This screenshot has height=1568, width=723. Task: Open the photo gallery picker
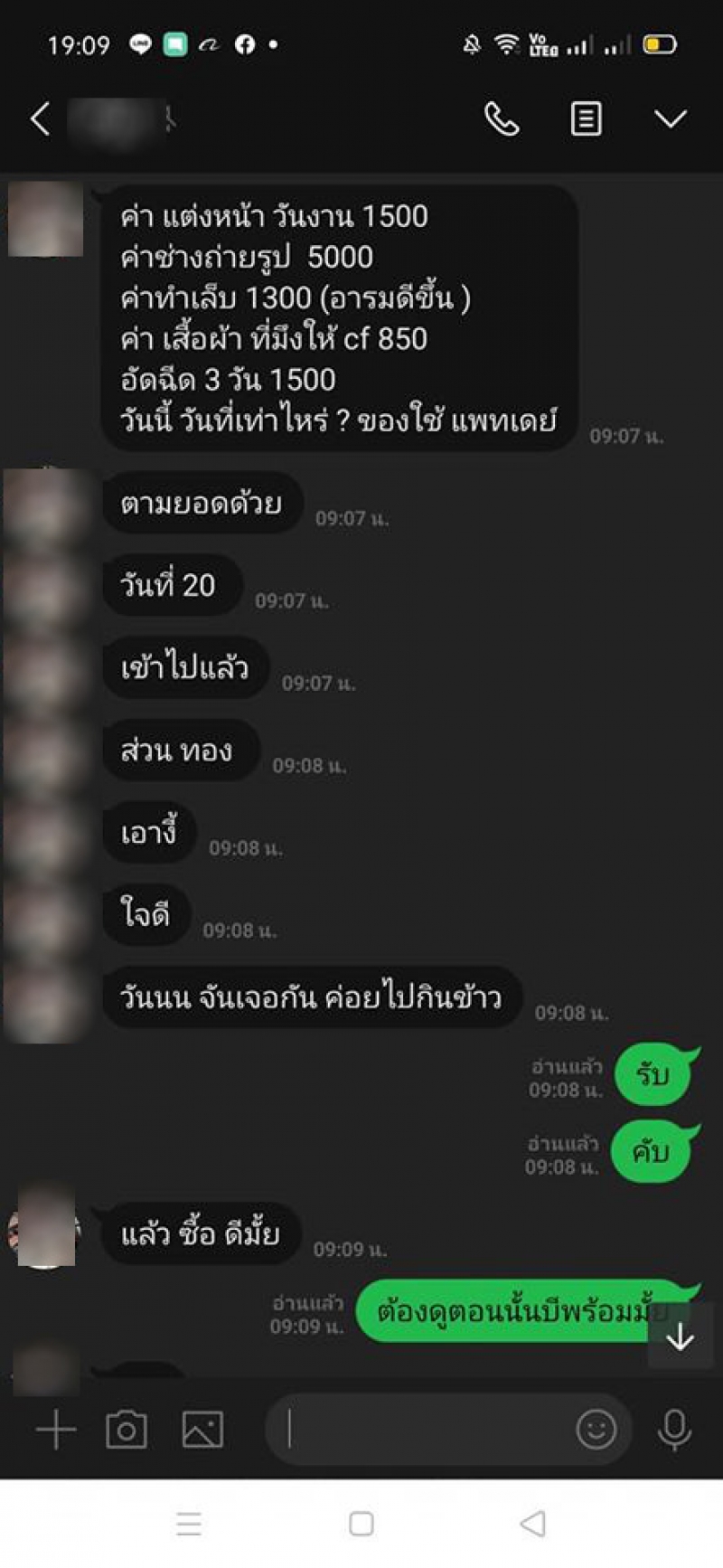pyautogui.click(x=202, y=1430)
